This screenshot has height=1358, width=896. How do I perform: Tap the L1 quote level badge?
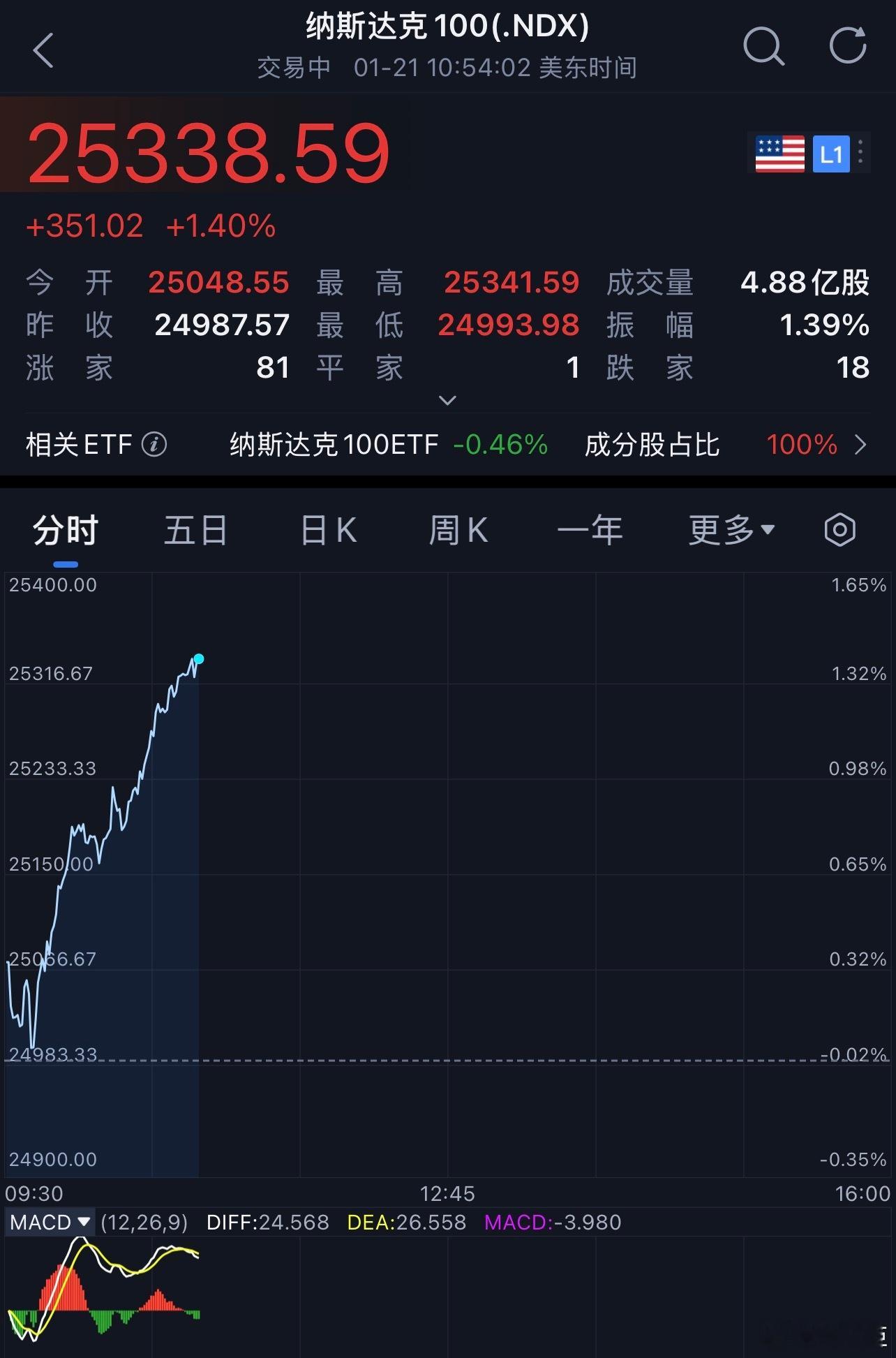pyautogui.click(x=833, y=154)
